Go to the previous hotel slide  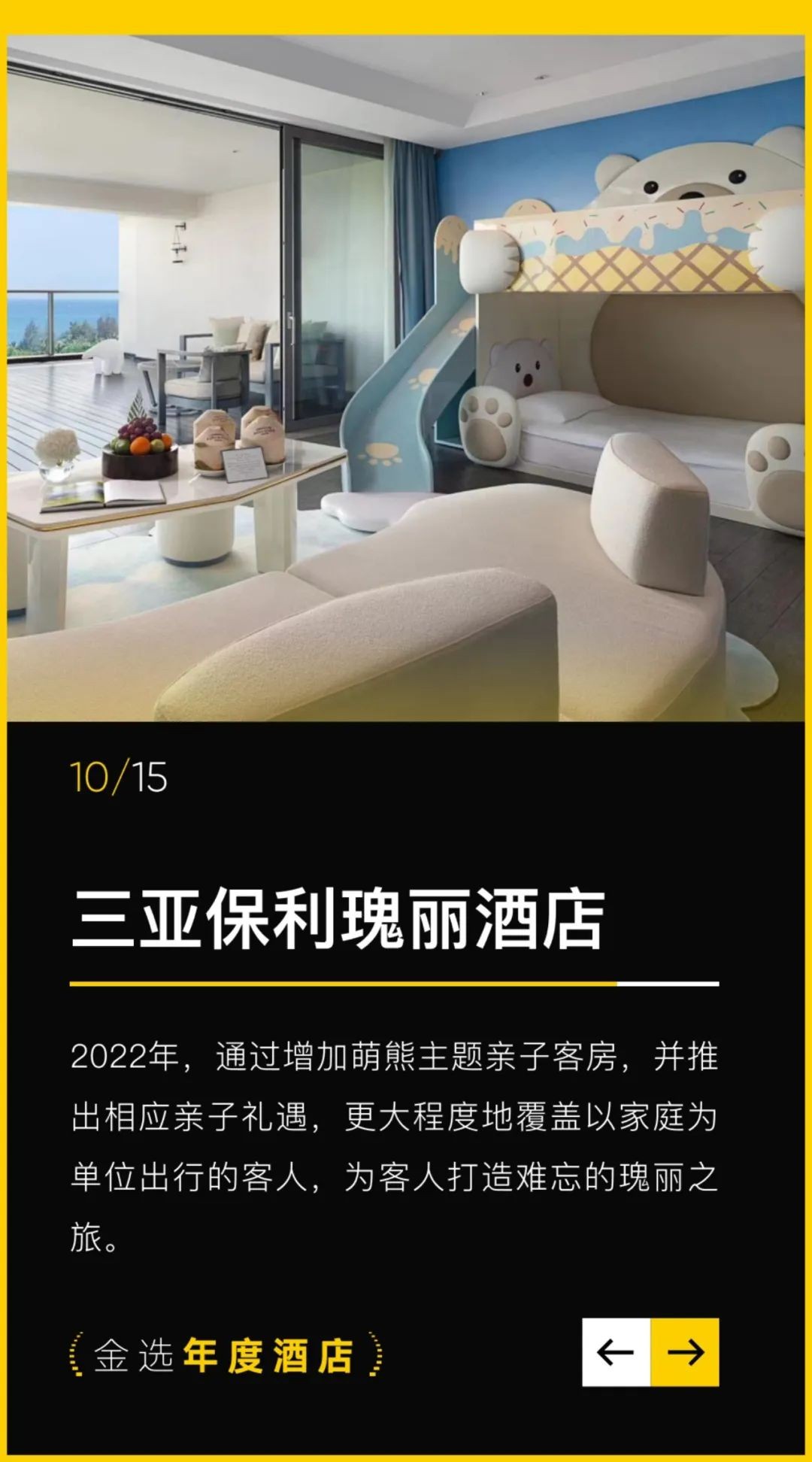[616, 1352]
